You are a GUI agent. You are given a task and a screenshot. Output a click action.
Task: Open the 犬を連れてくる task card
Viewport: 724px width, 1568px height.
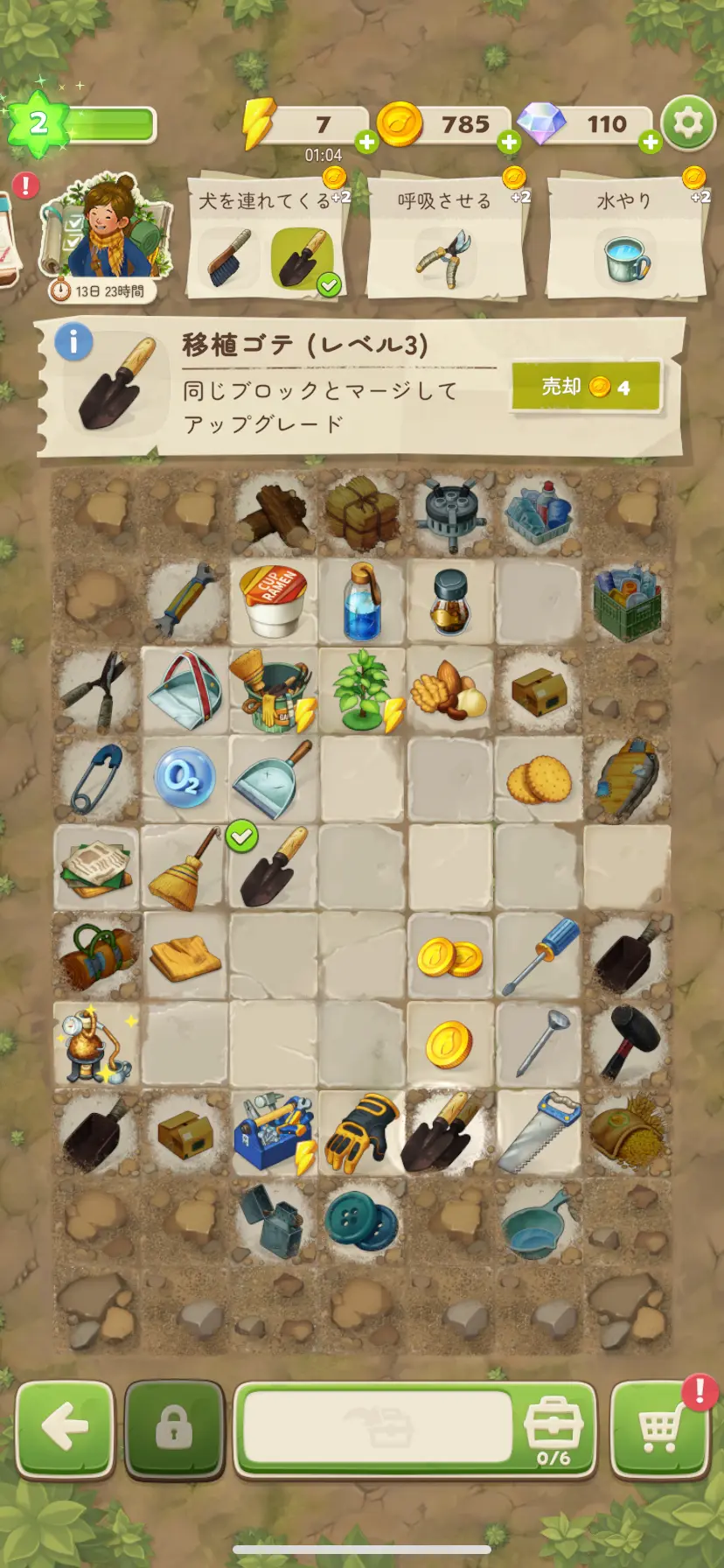(268, 236)
